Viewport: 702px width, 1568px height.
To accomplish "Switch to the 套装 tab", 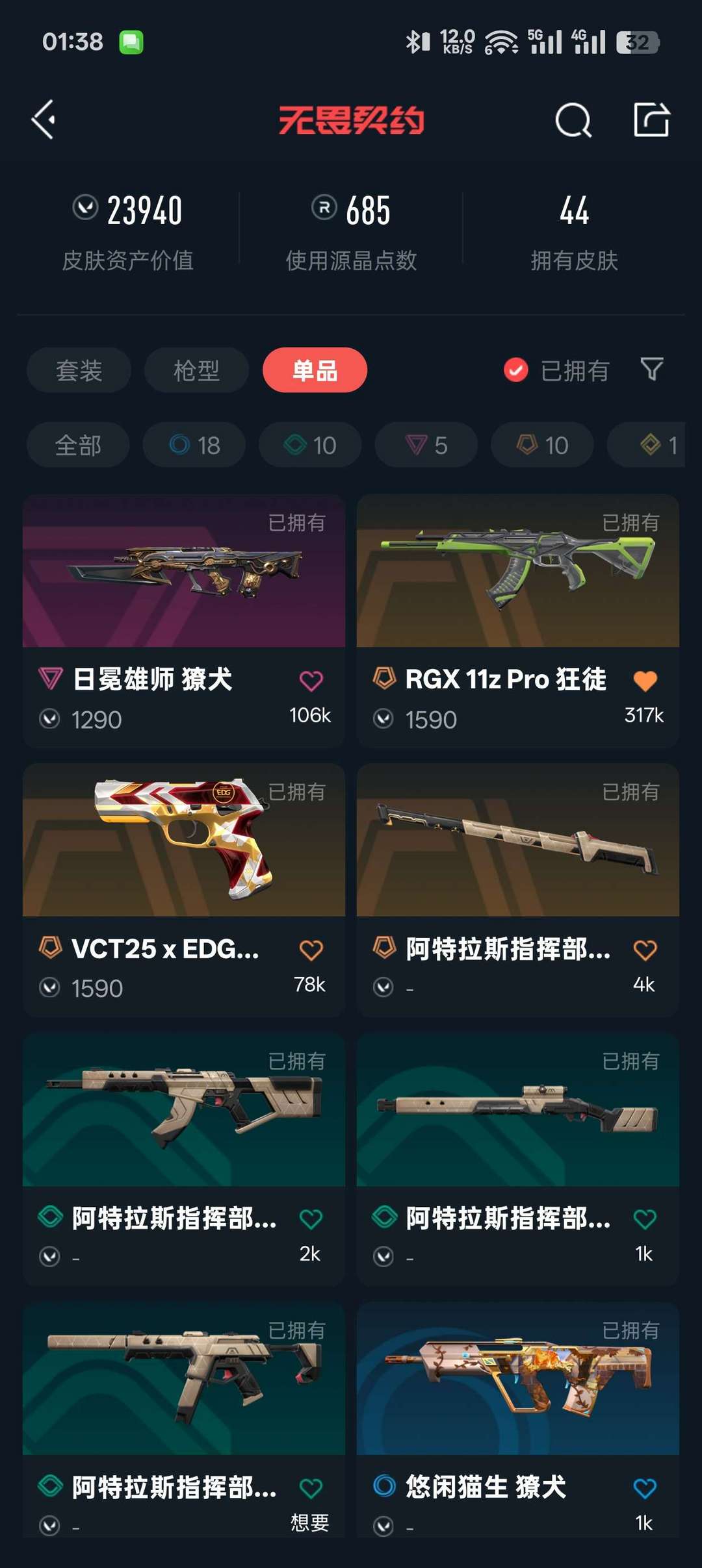I will pyautogui.click(x=79, y=370).
